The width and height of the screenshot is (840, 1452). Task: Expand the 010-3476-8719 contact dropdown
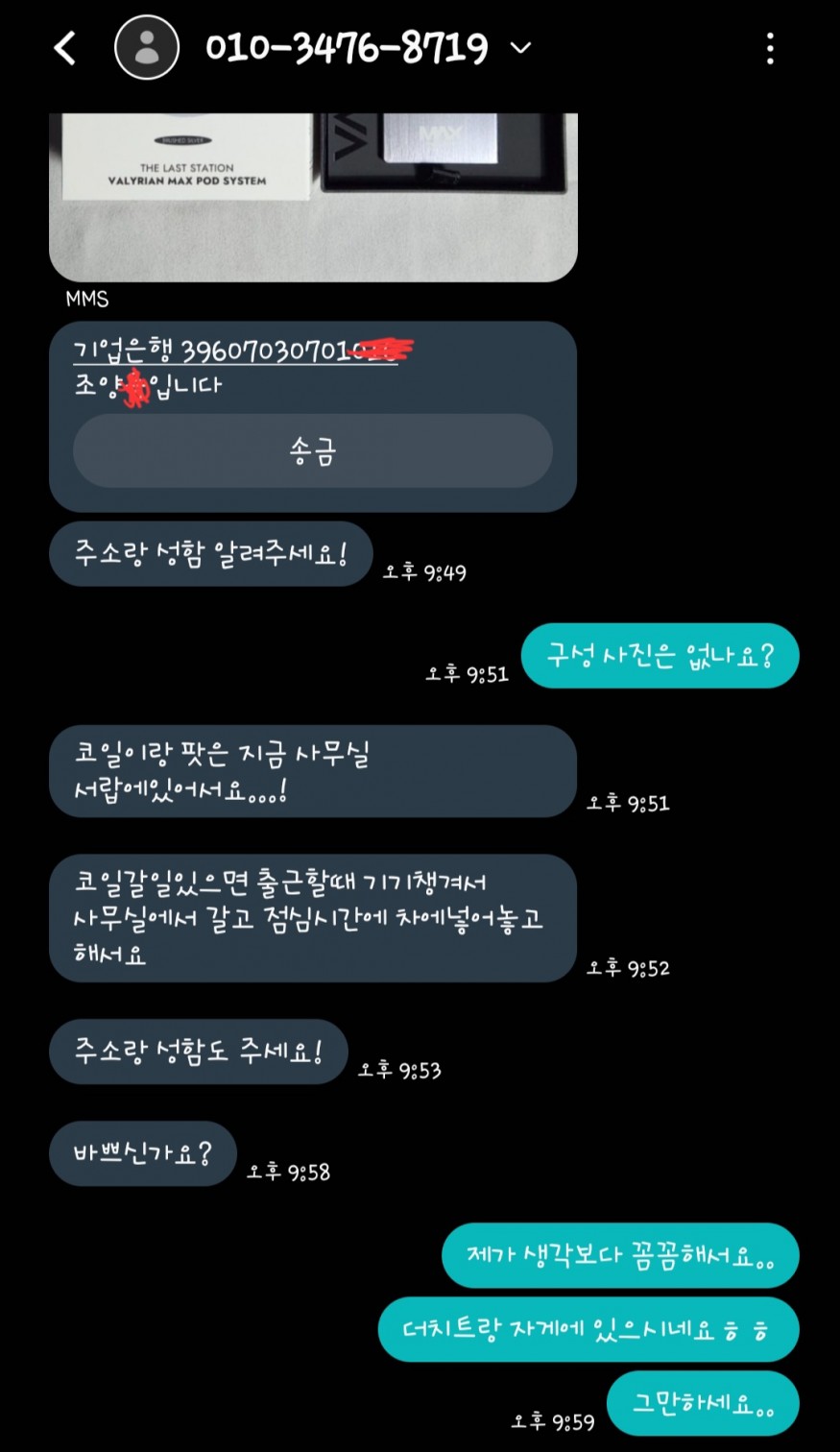point(521,47)
